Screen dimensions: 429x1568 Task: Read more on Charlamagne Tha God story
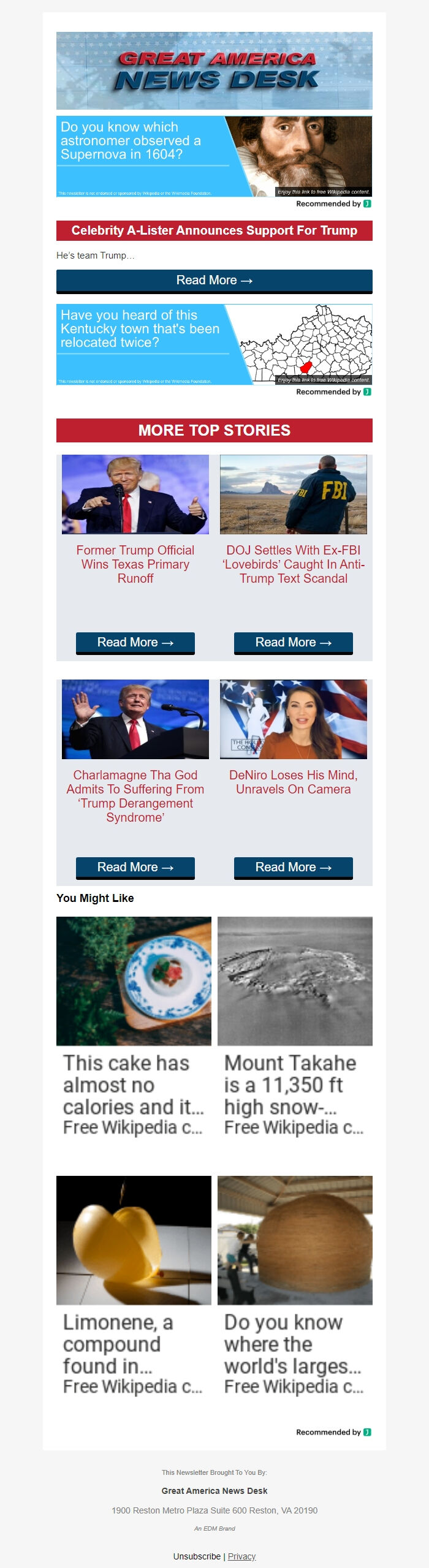[135, 868]
